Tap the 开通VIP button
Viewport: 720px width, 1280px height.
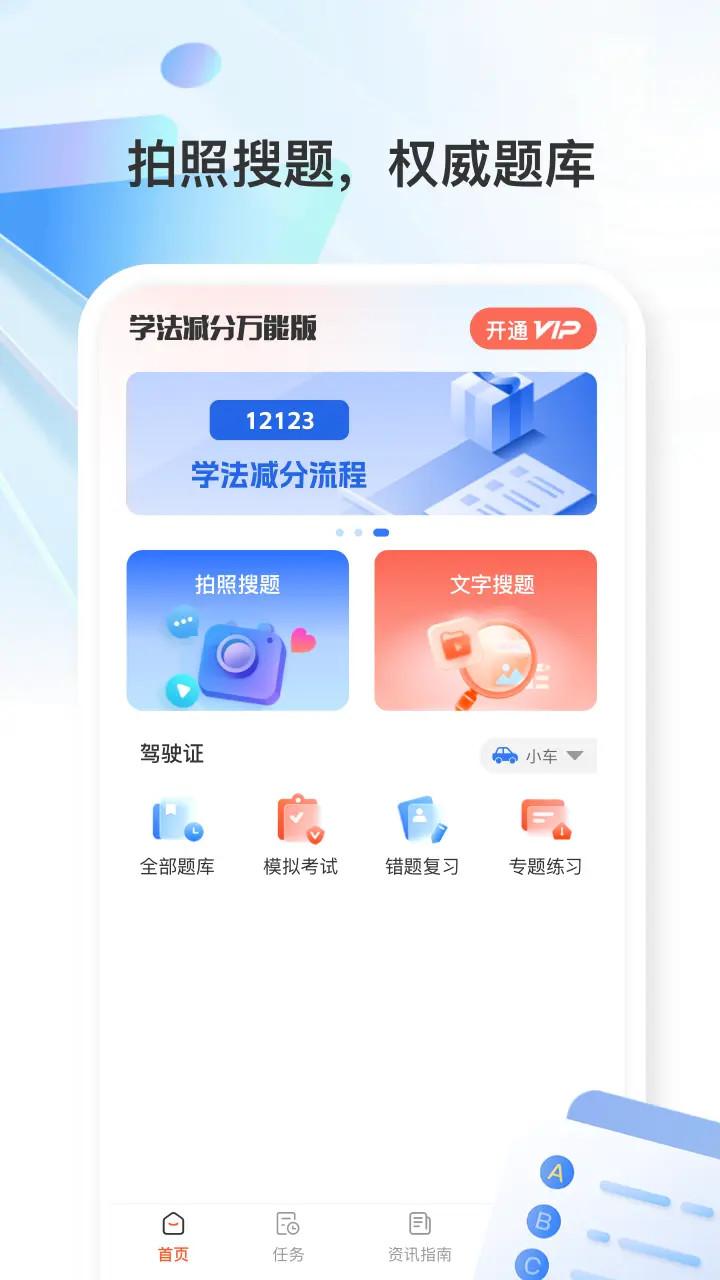(534, 328)
